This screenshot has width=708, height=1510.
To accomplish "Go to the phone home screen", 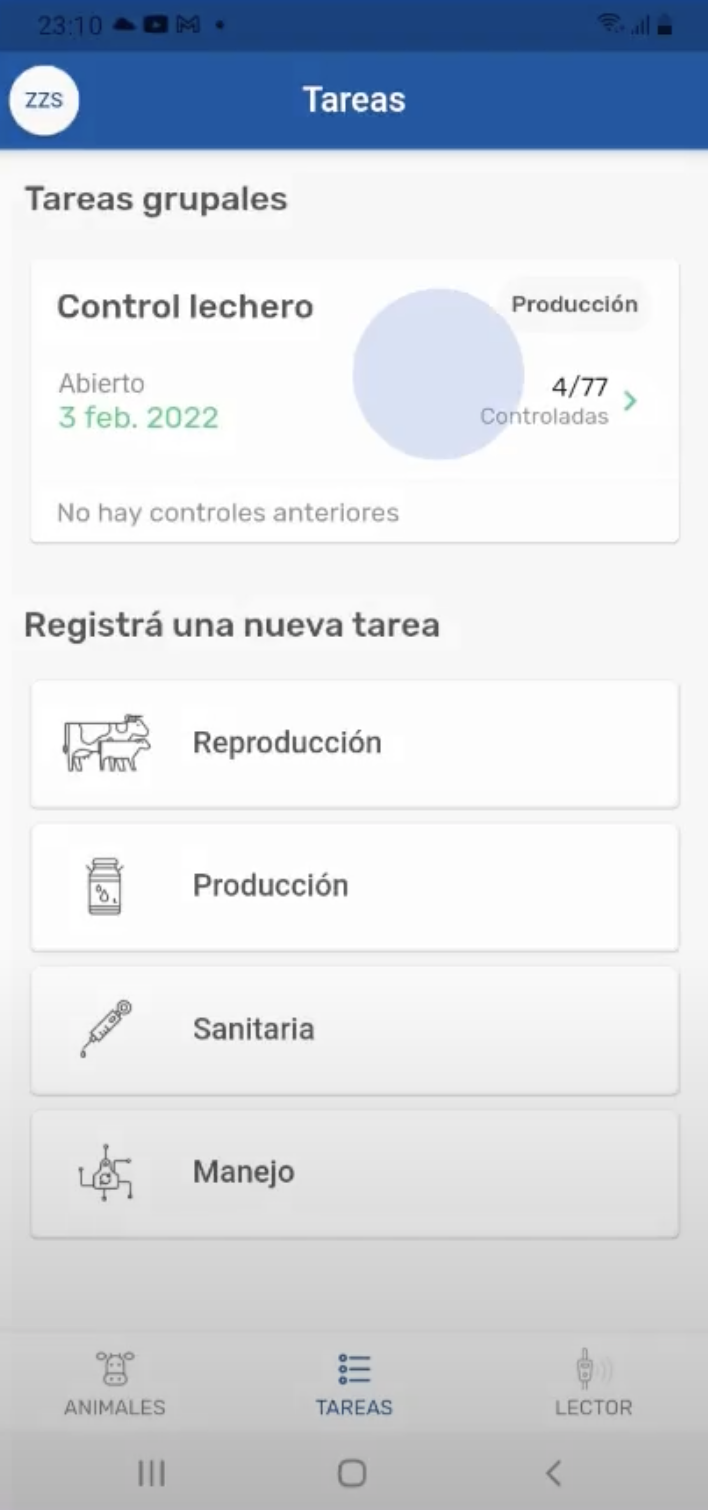I will tap(352, 1472).
